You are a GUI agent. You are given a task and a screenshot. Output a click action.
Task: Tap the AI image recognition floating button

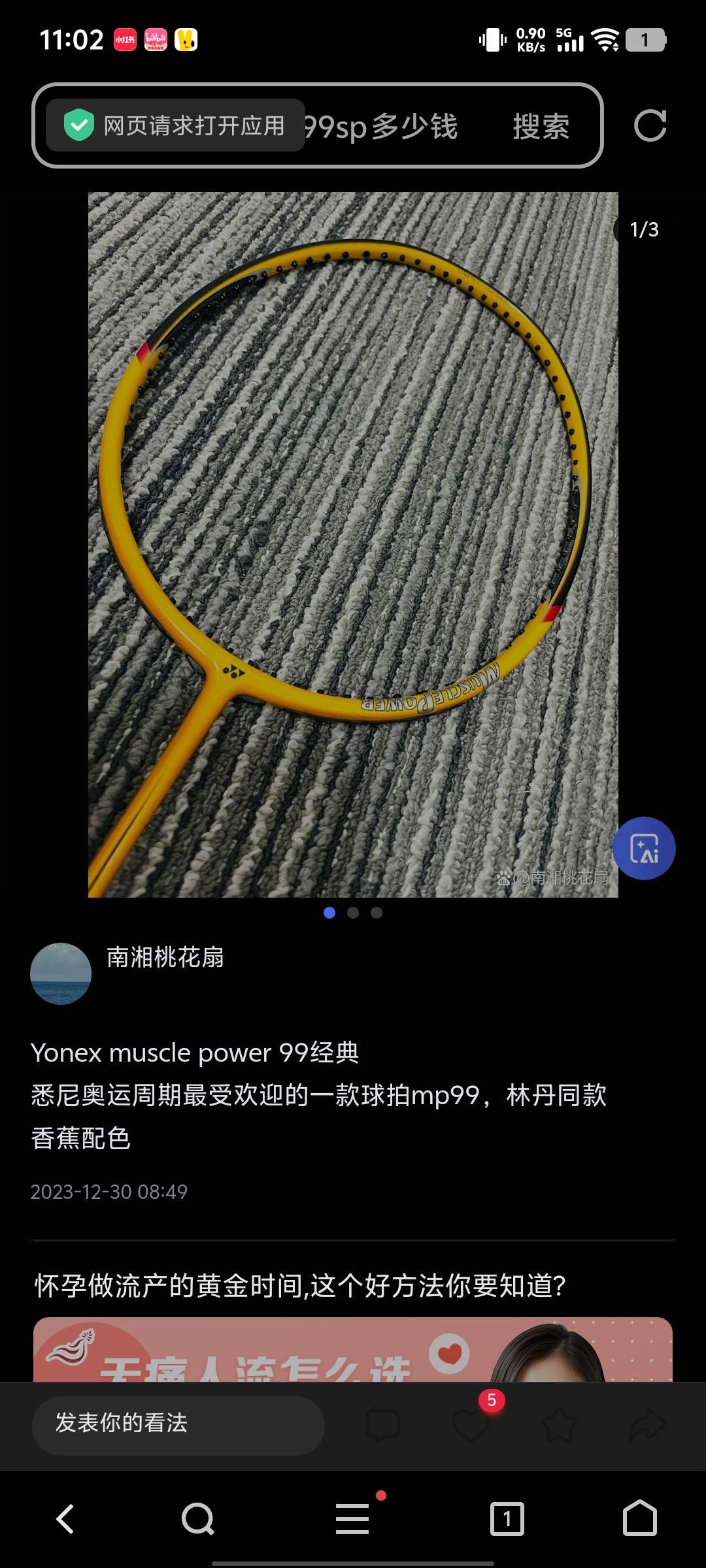click(x=644, y=848)
